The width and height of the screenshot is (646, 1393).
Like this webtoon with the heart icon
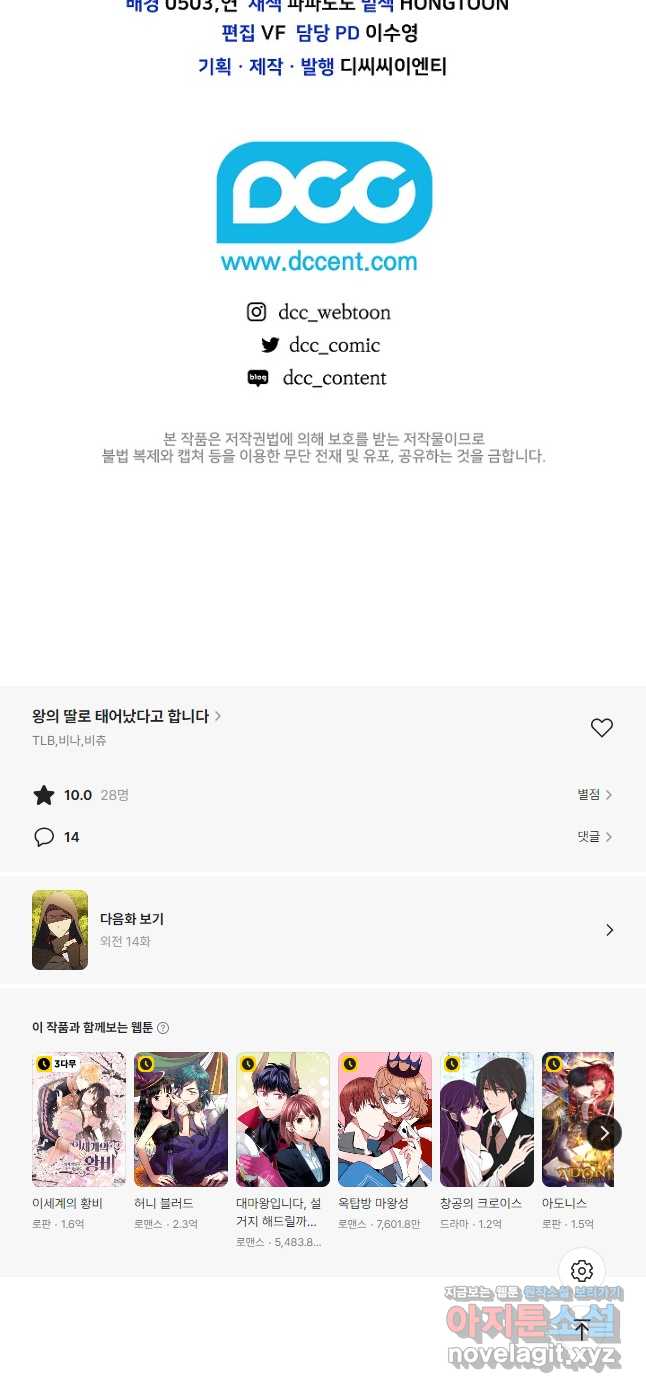601,728
